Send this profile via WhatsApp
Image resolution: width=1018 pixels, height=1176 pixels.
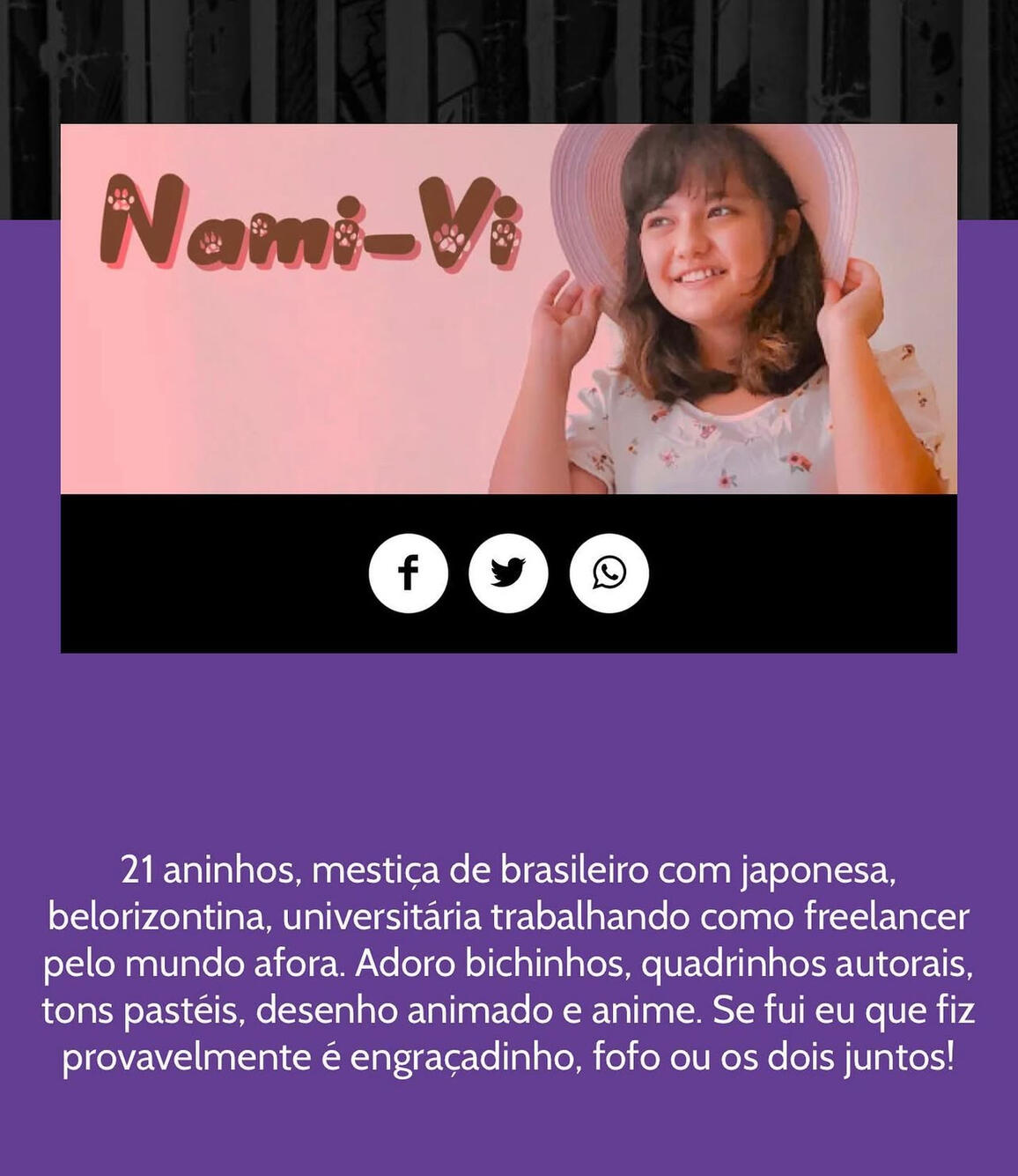pos(609,573)
